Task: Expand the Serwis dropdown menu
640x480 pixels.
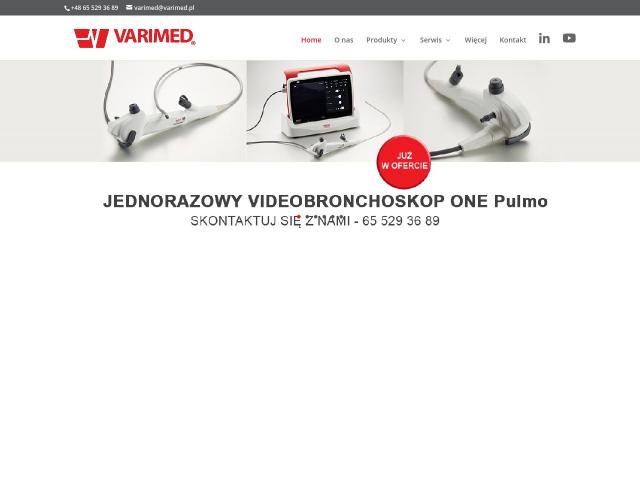Action: tap(434, 40)
